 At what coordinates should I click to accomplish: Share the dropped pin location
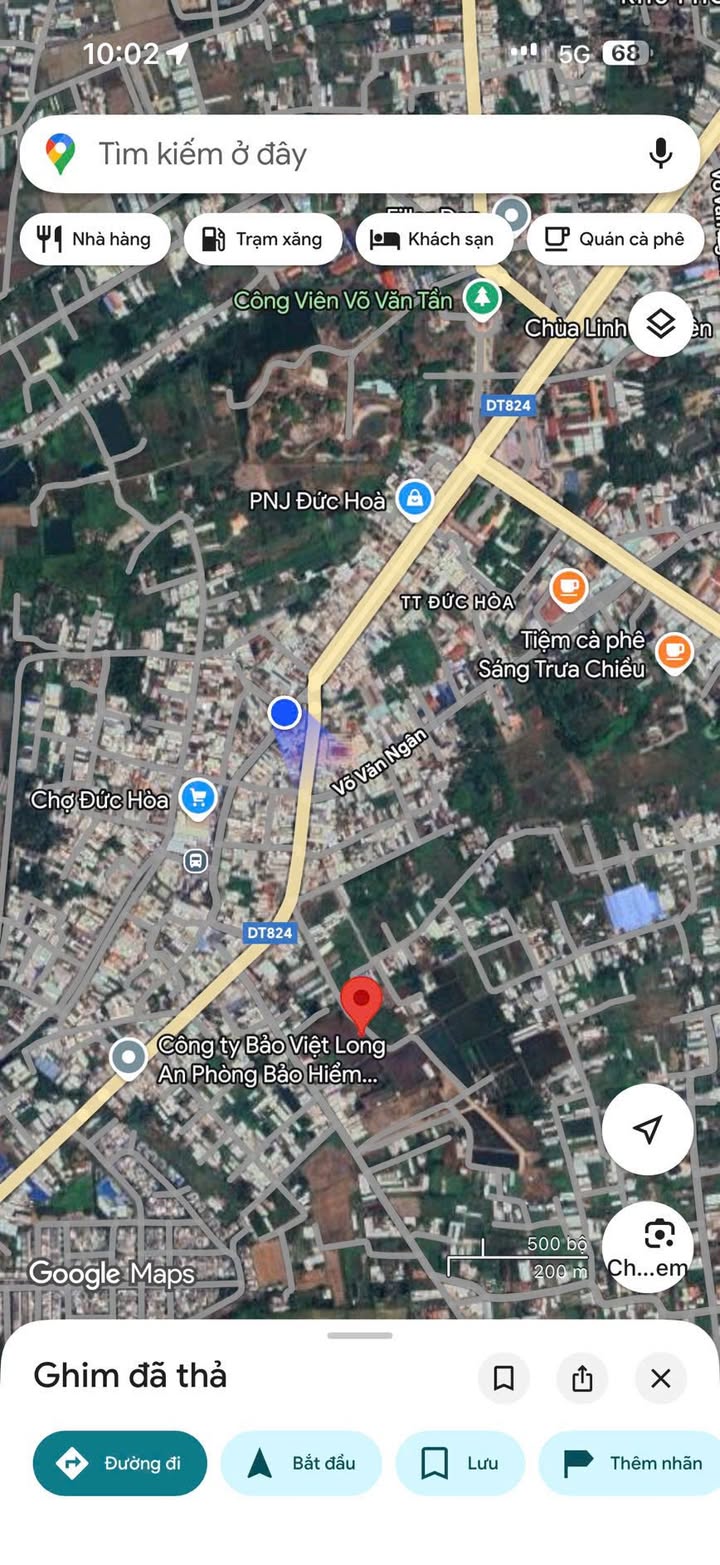[x=582, y=1379]
